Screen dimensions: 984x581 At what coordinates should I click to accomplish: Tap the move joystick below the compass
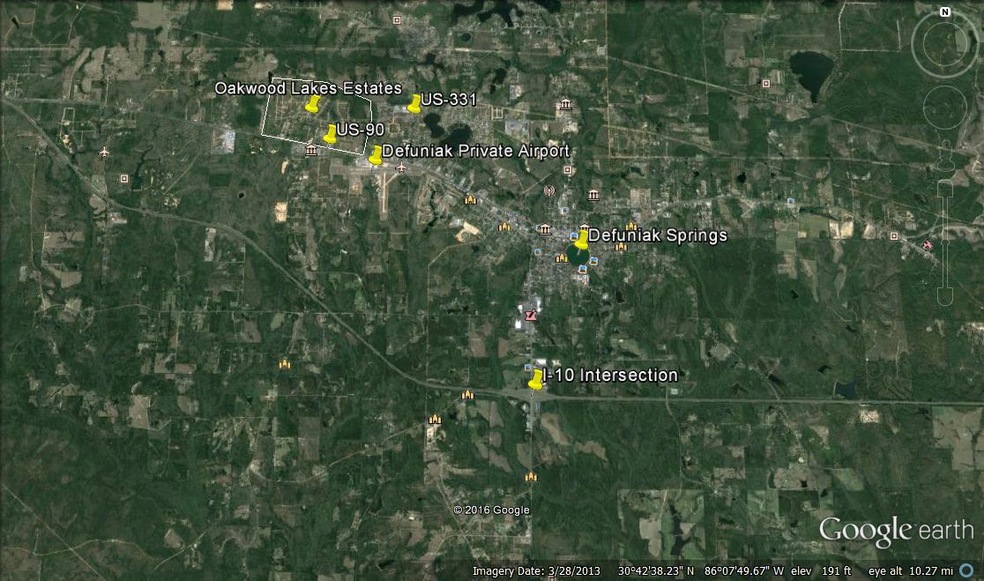[x=944, y=107]
